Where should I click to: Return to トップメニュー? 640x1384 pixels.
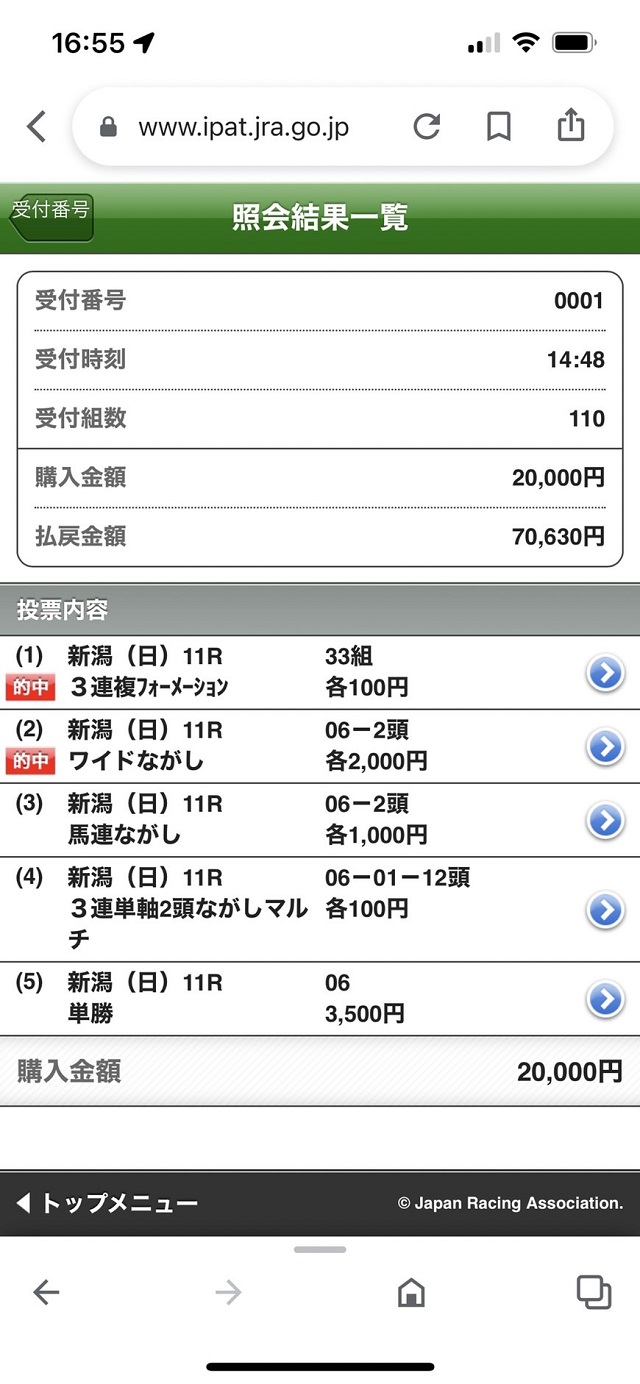tap(108, 1204)
